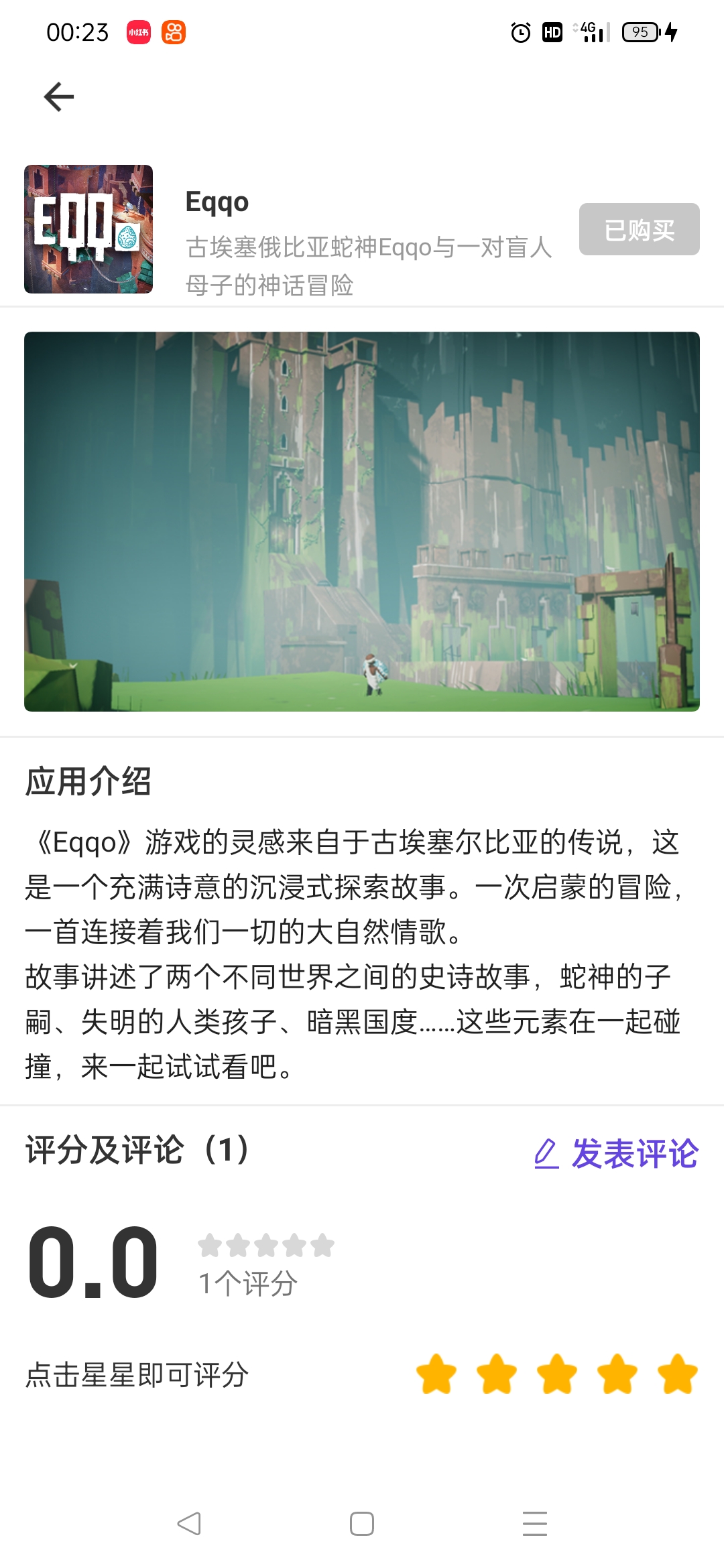Tap the system home button
Screen dimensions: 724x1568
(362, 1524)
